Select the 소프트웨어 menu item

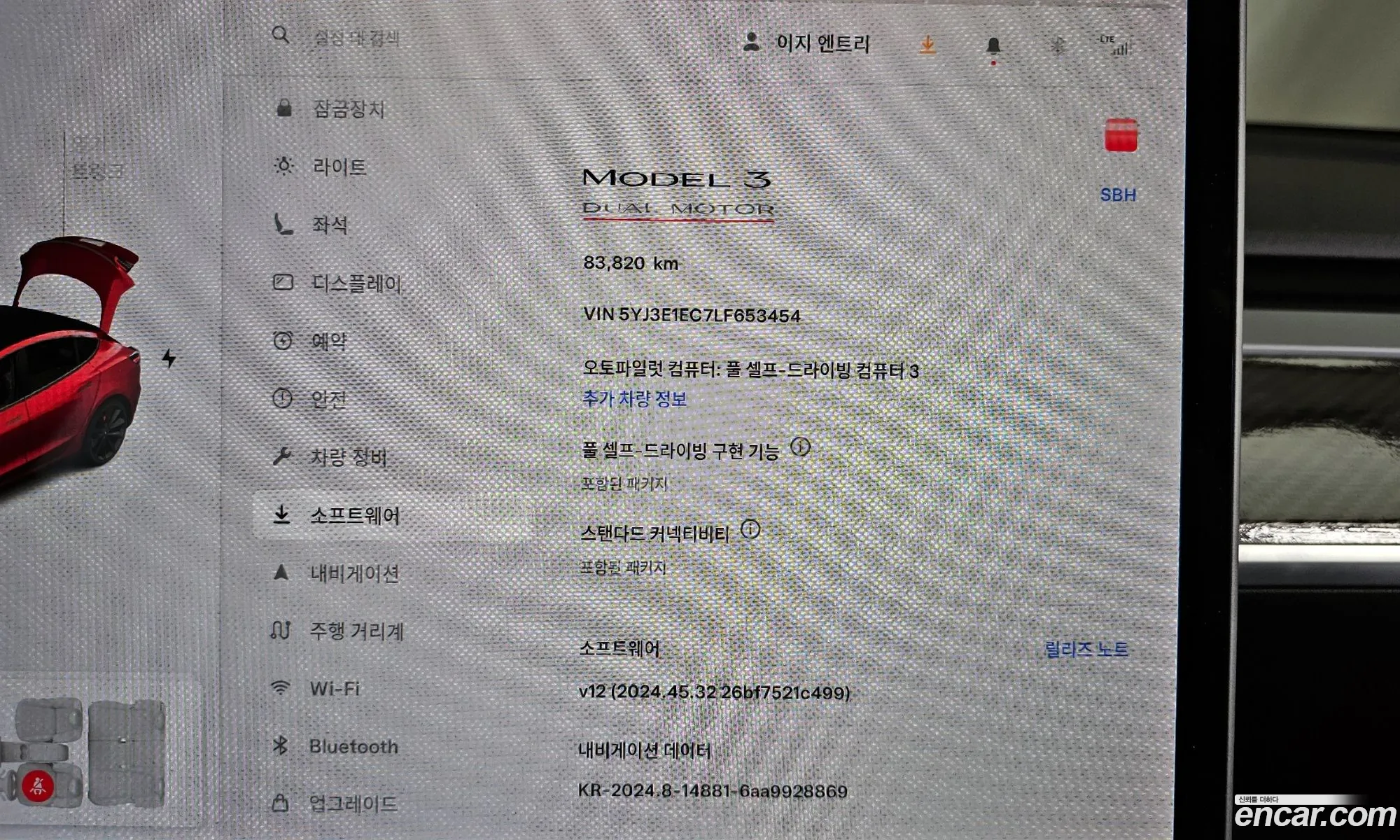pos(354,516)
